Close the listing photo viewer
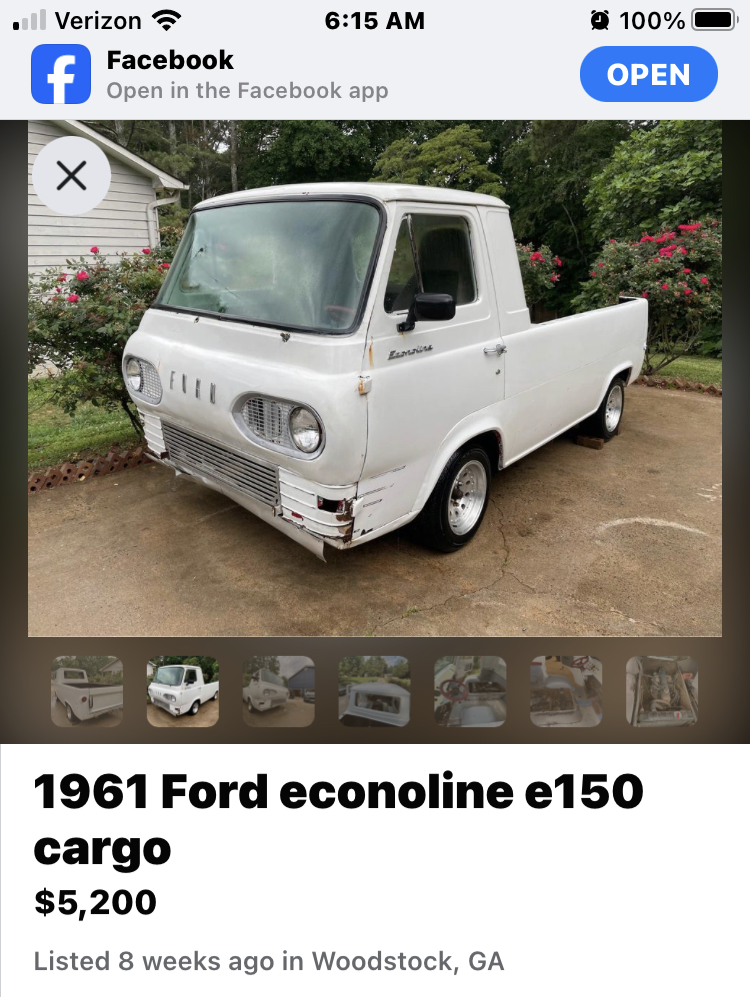The image size is (750, 997). (x=71, y=177)
